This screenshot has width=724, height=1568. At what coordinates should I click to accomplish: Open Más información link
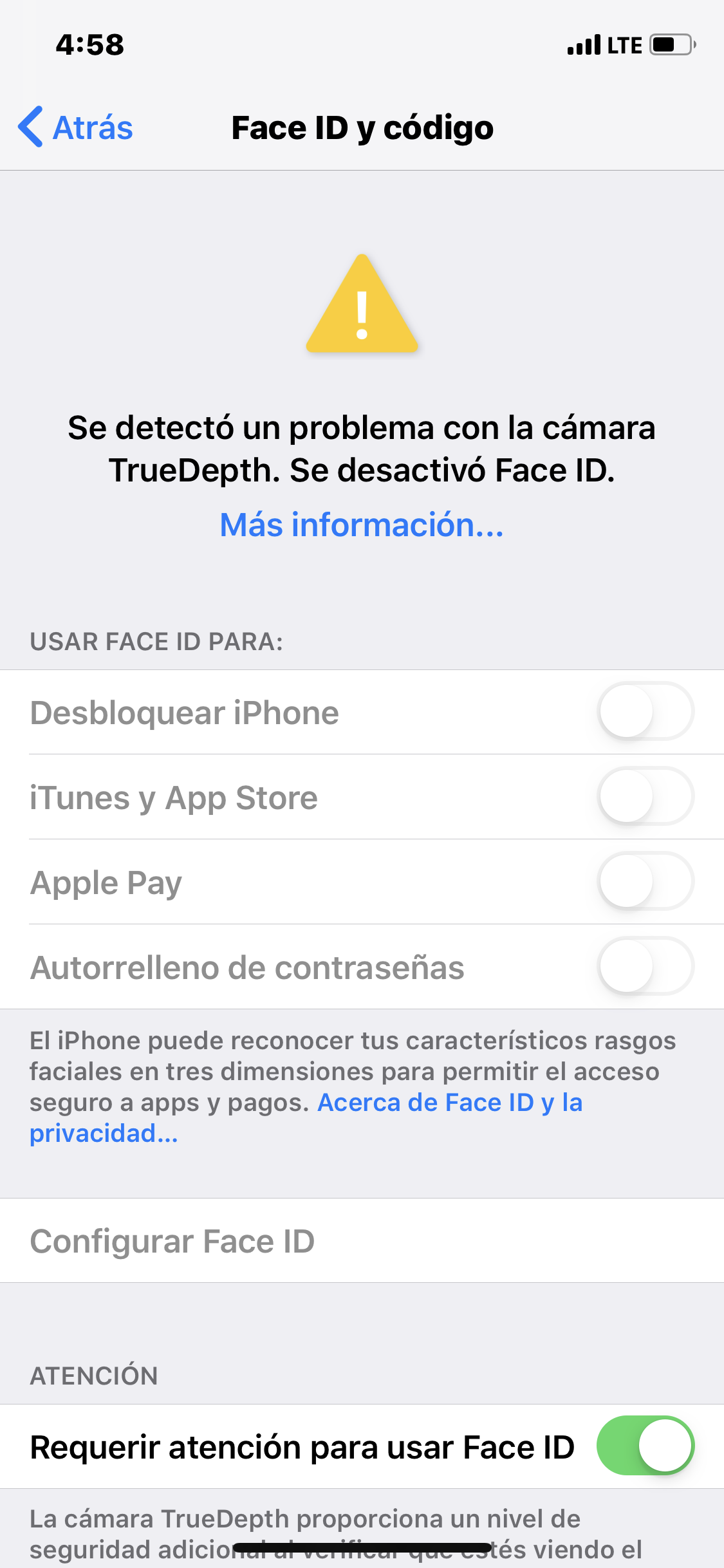click(x=362, y=527)
